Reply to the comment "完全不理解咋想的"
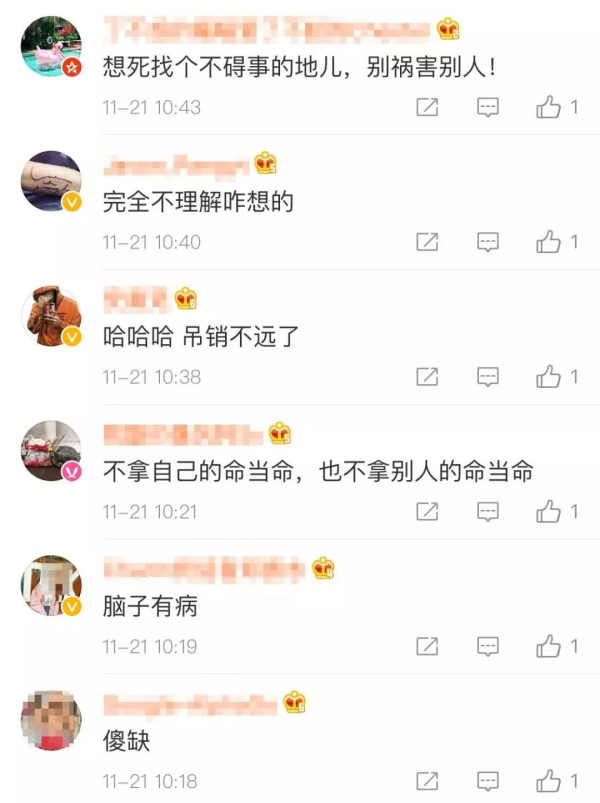This screenshot has height=803, width=600. 487,242
